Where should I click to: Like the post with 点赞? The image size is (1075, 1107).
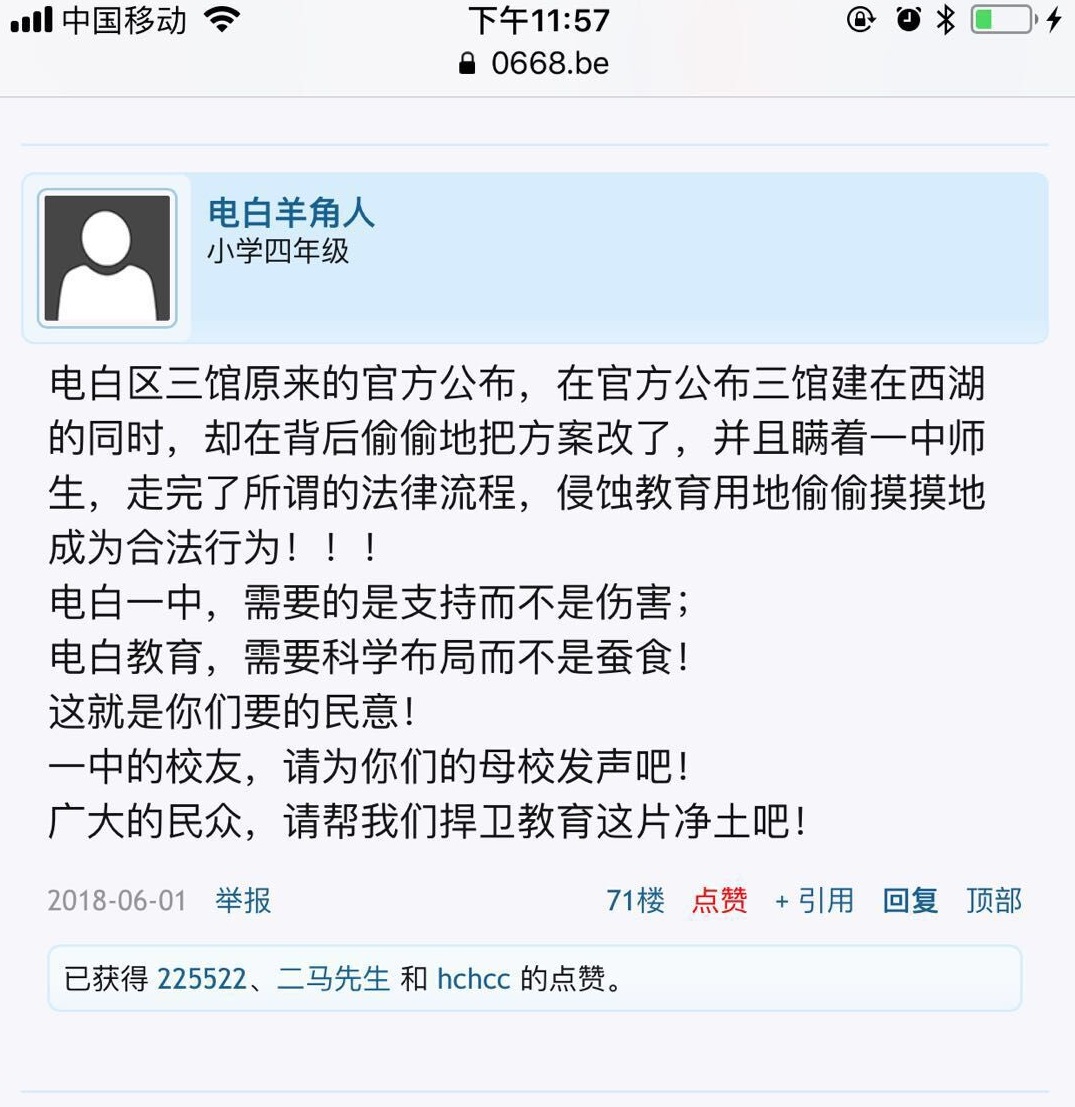(719, 900)
